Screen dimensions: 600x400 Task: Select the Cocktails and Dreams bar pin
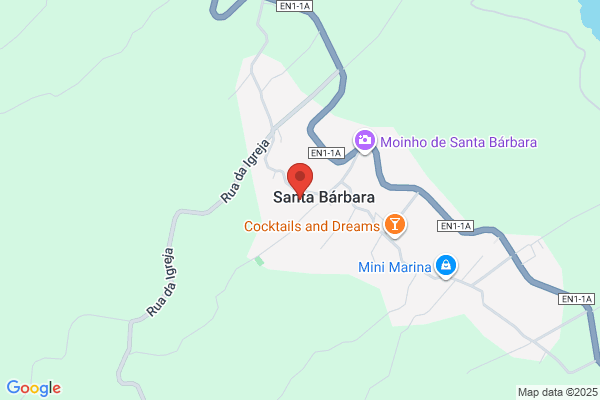[x=395, y=225]
